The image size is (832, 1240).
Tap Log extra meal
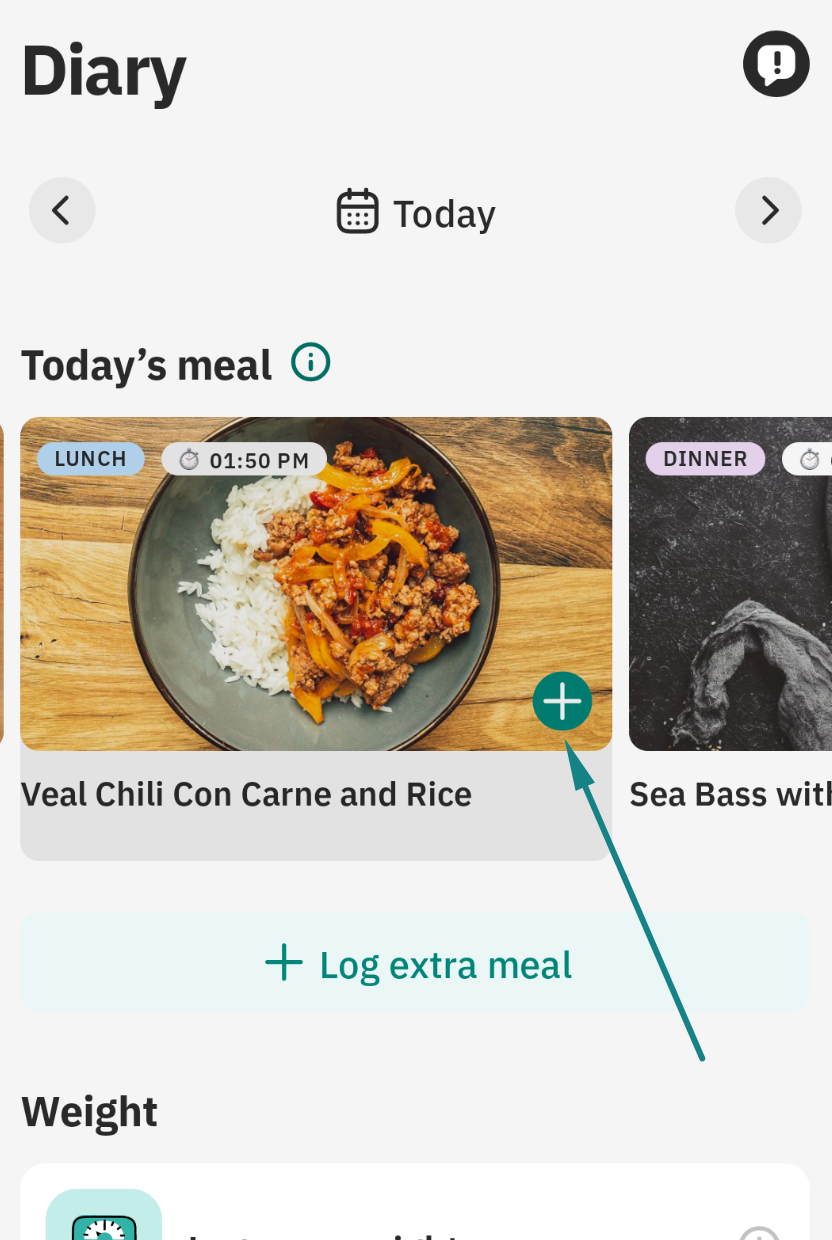[415, 964]
